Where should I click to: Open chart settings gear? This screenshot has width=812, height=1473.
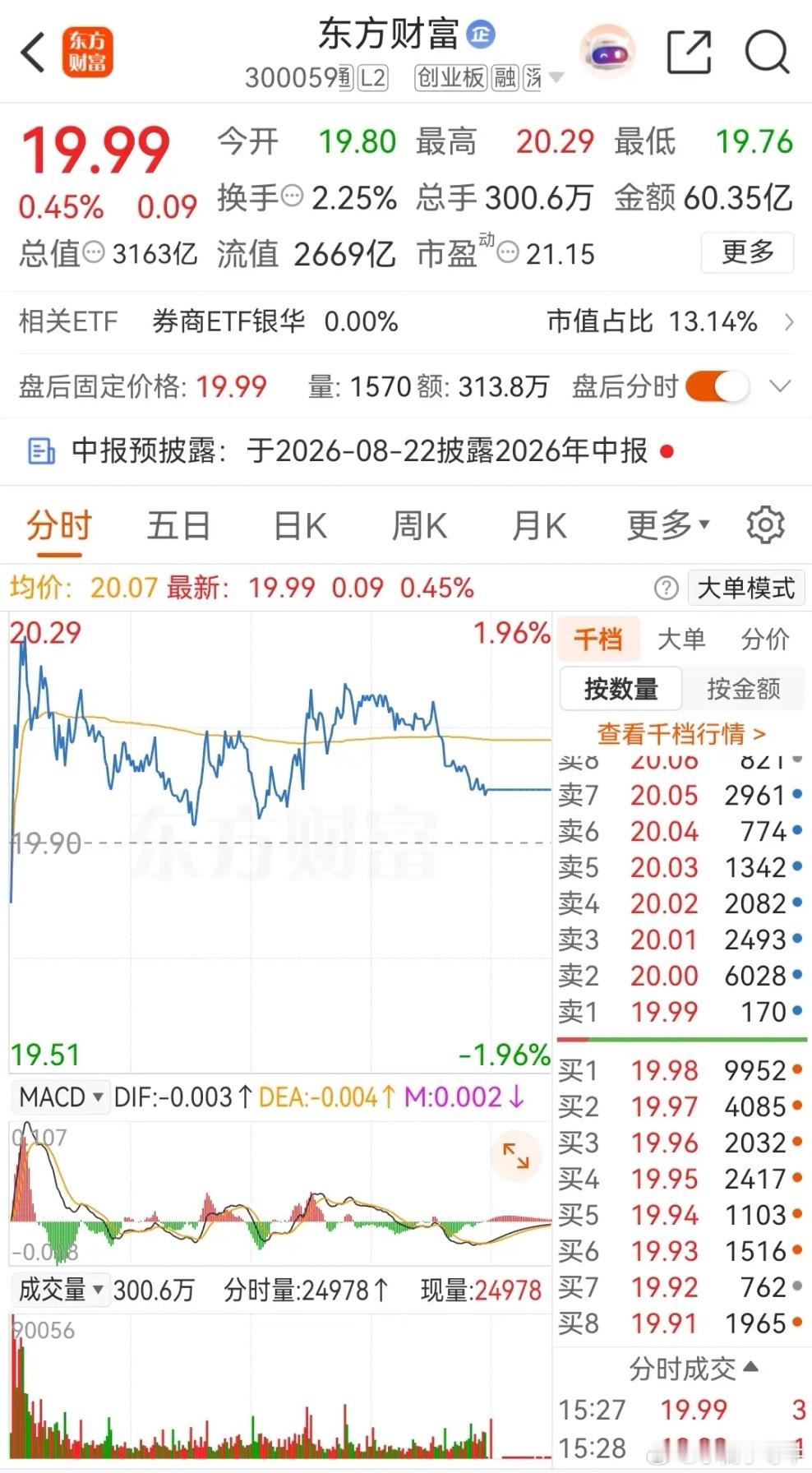click(x=765, y=525)
